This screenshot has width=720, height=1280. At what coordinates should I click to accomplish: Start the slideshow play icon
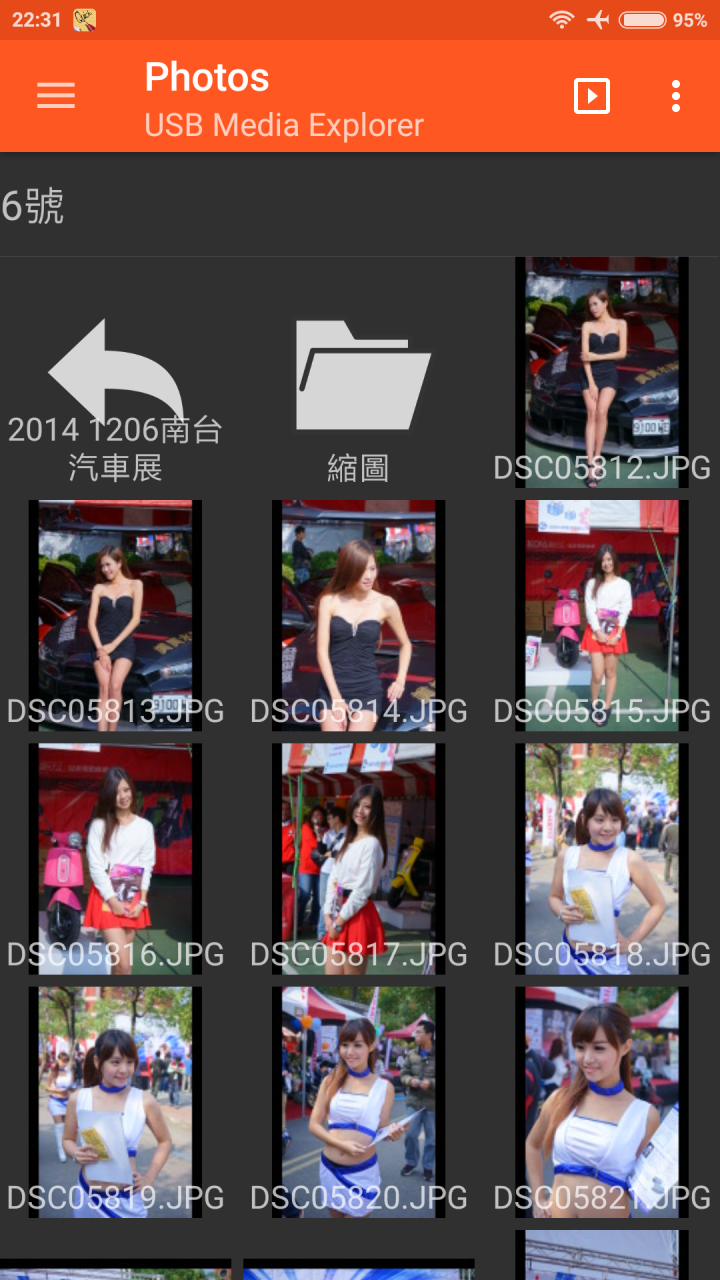[592, 96]
